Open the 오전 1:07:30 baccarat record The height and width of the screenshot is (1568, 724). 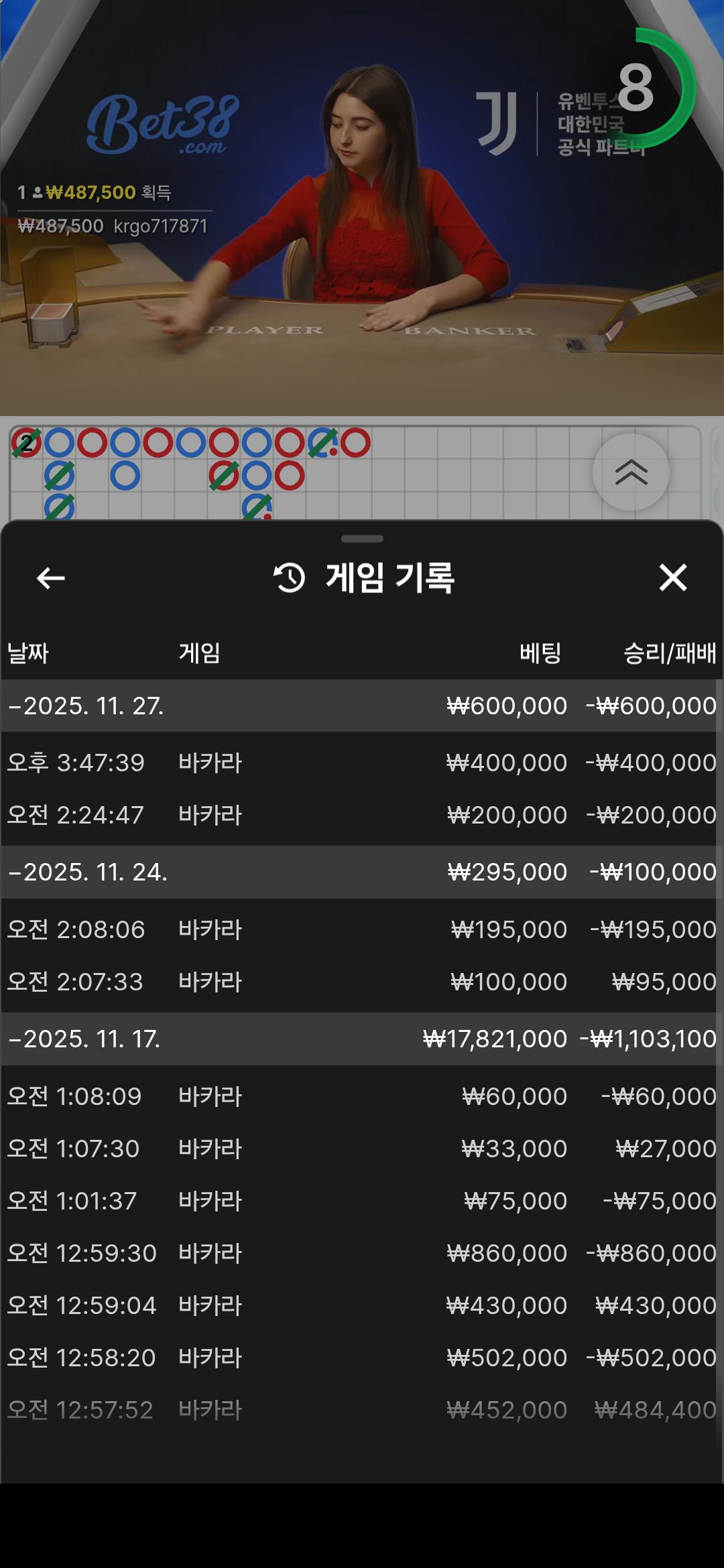click(x=362, y=1149)
